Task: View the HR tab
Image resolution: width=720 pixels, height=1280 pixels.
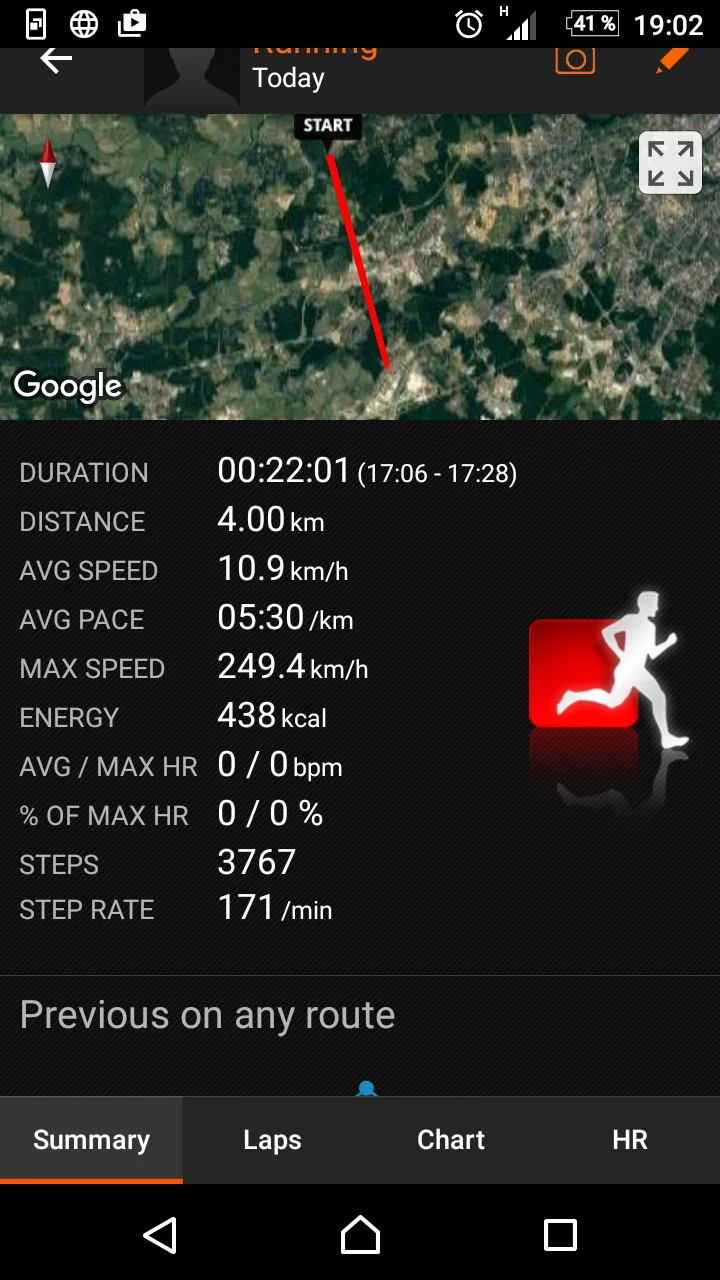Action: click(x=630, y=1140)
